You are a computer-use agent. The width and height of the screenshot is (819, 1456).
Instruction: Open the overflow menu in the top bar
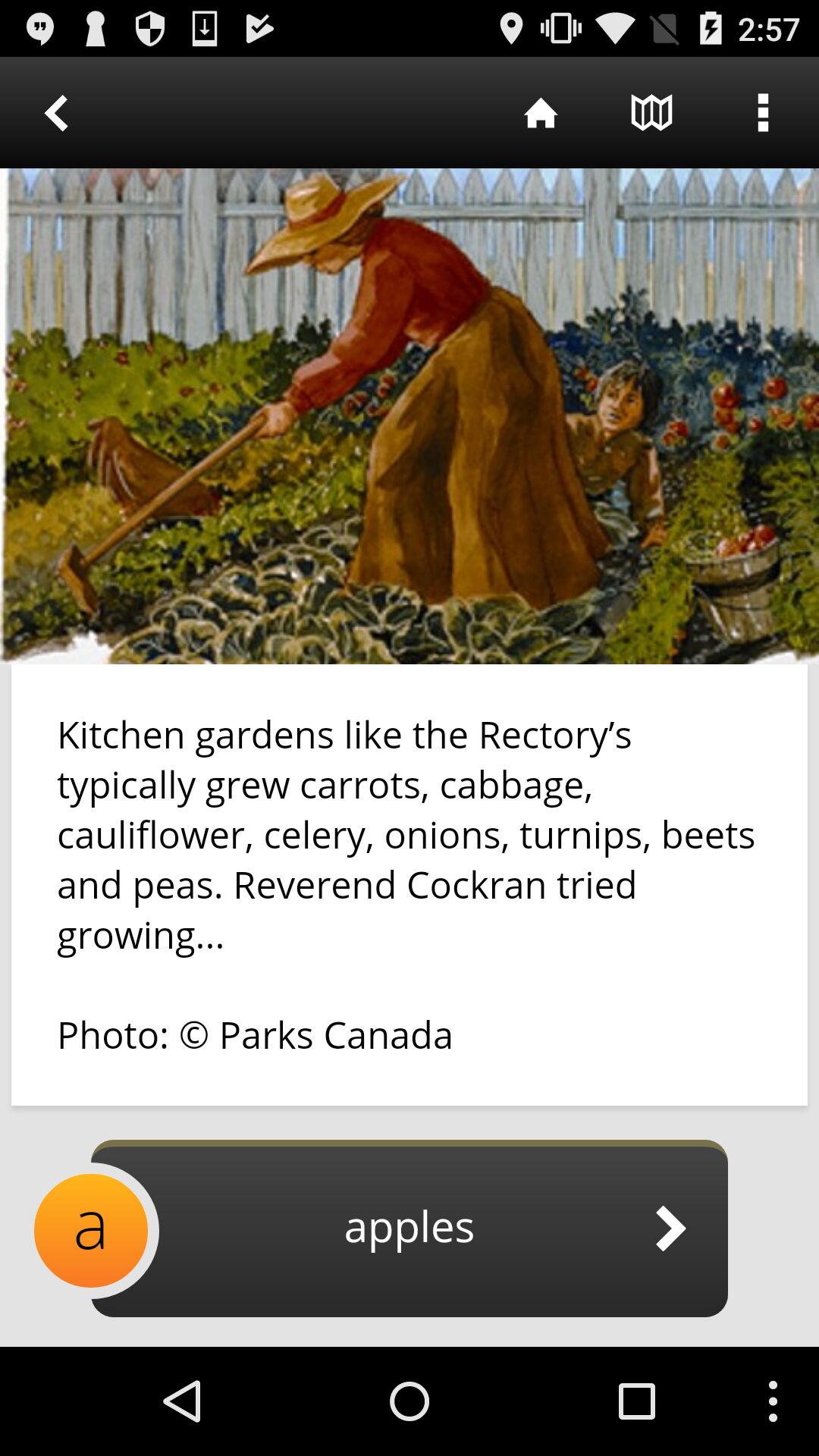[x=763, y=113]
